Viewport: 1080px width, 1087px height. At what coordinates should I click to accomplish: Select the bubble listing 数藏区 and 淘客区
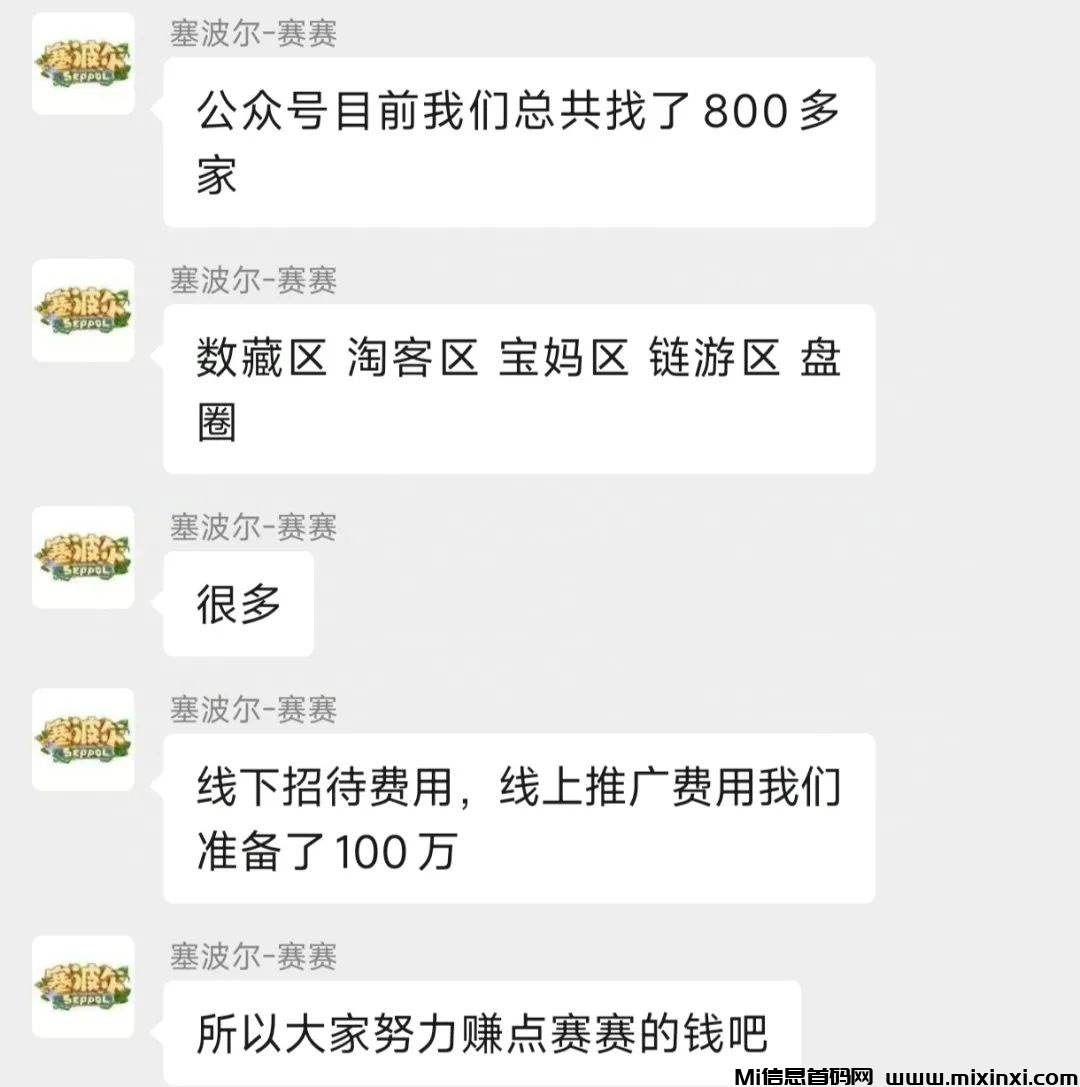pyautogui.click(x=518, y=388)
